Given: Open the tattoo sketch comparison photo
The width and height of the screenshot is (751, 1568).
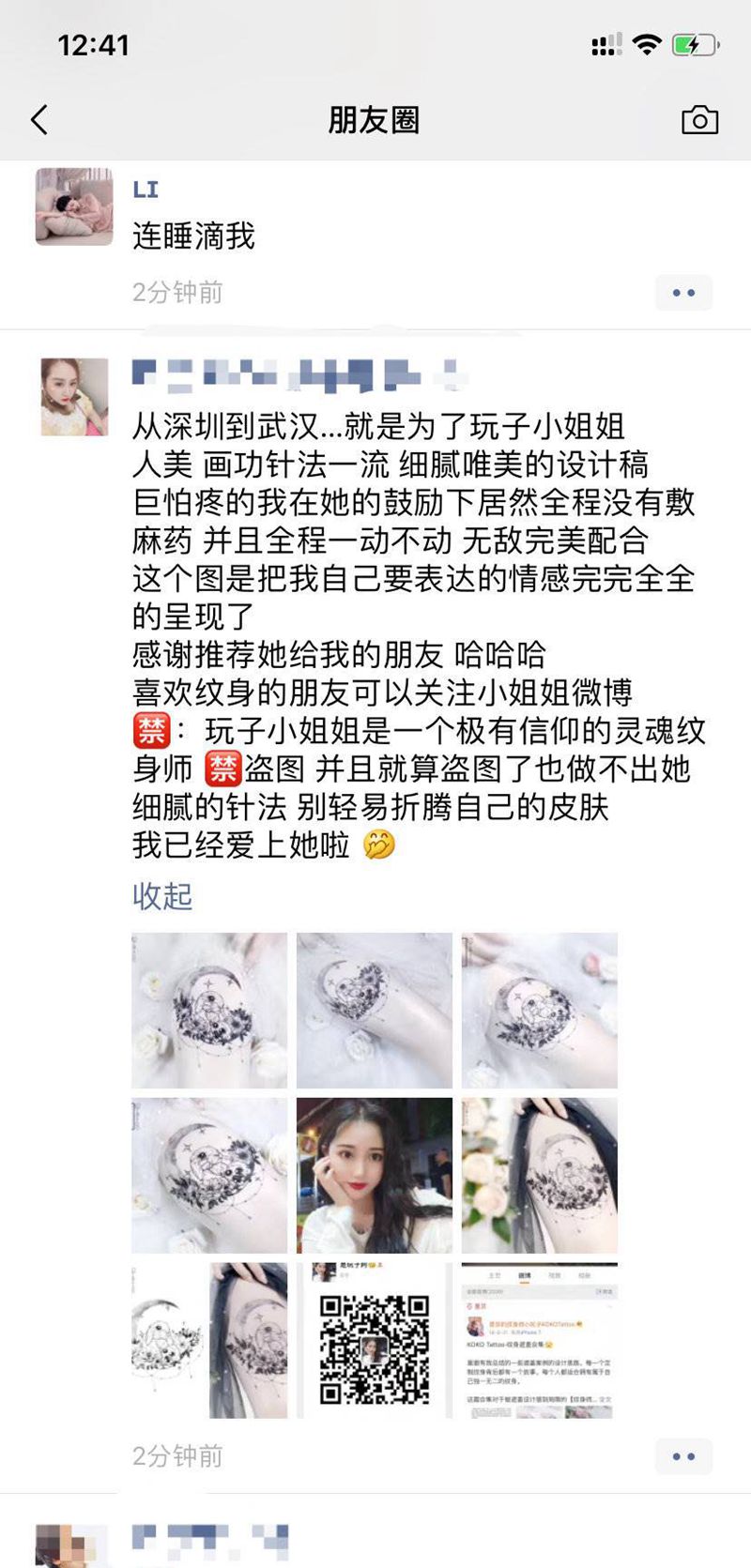Looking at the screenshot, I should click(x=209, y=1341).
